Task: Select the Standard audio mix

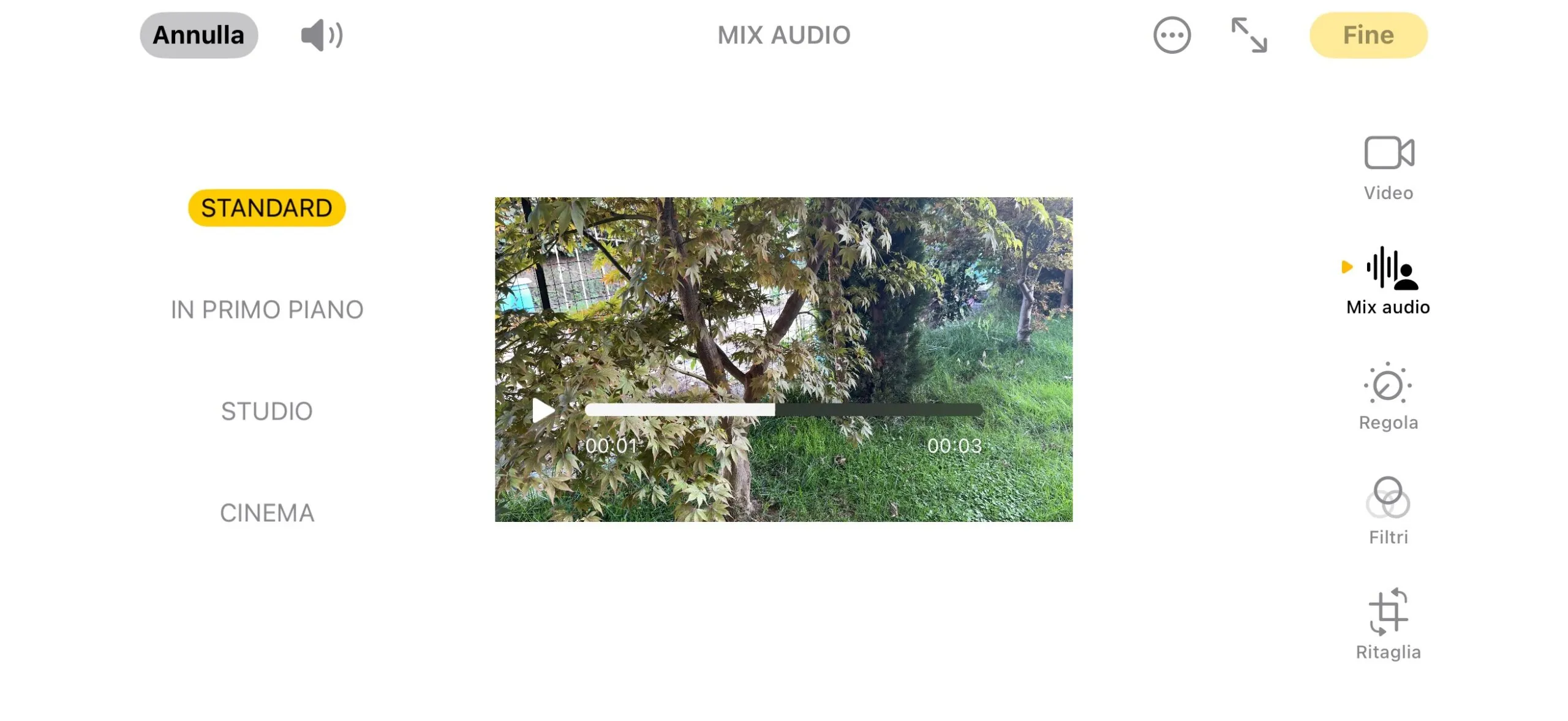Action: (x=266, y=208)
